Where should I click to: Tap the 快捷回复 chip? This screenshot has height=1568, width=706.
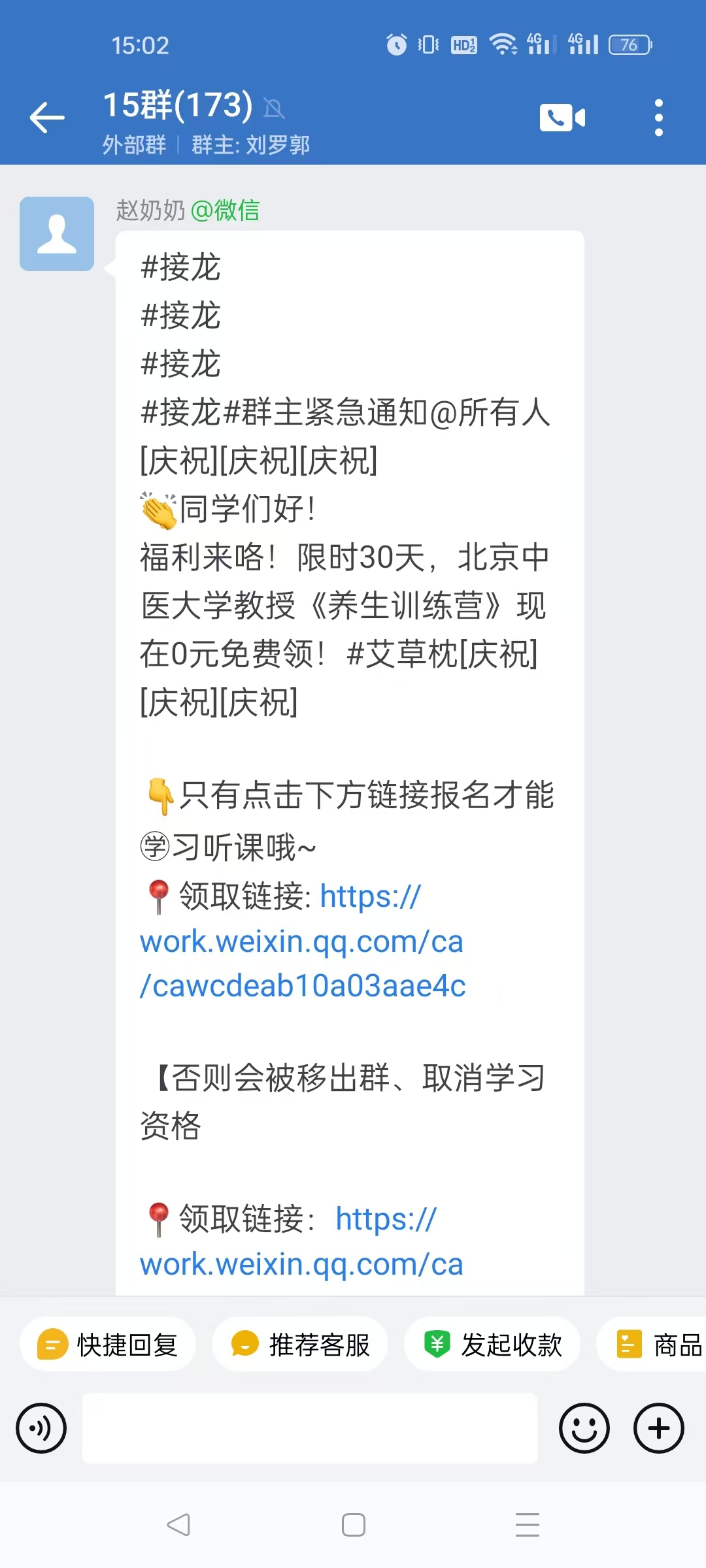108,1345
